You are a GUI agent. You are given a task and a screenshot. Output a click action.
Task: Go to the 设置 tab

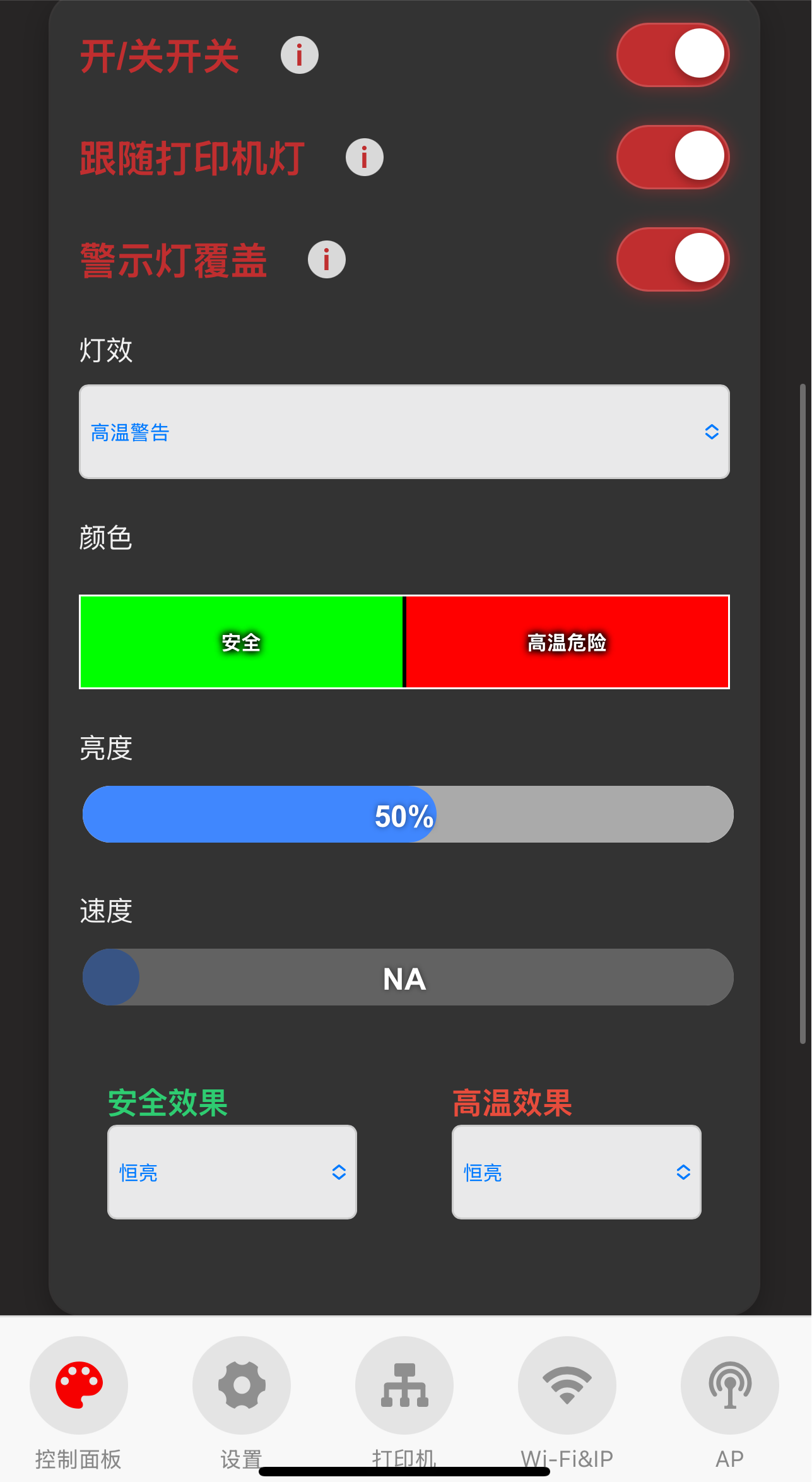(x=242, y=1385)
